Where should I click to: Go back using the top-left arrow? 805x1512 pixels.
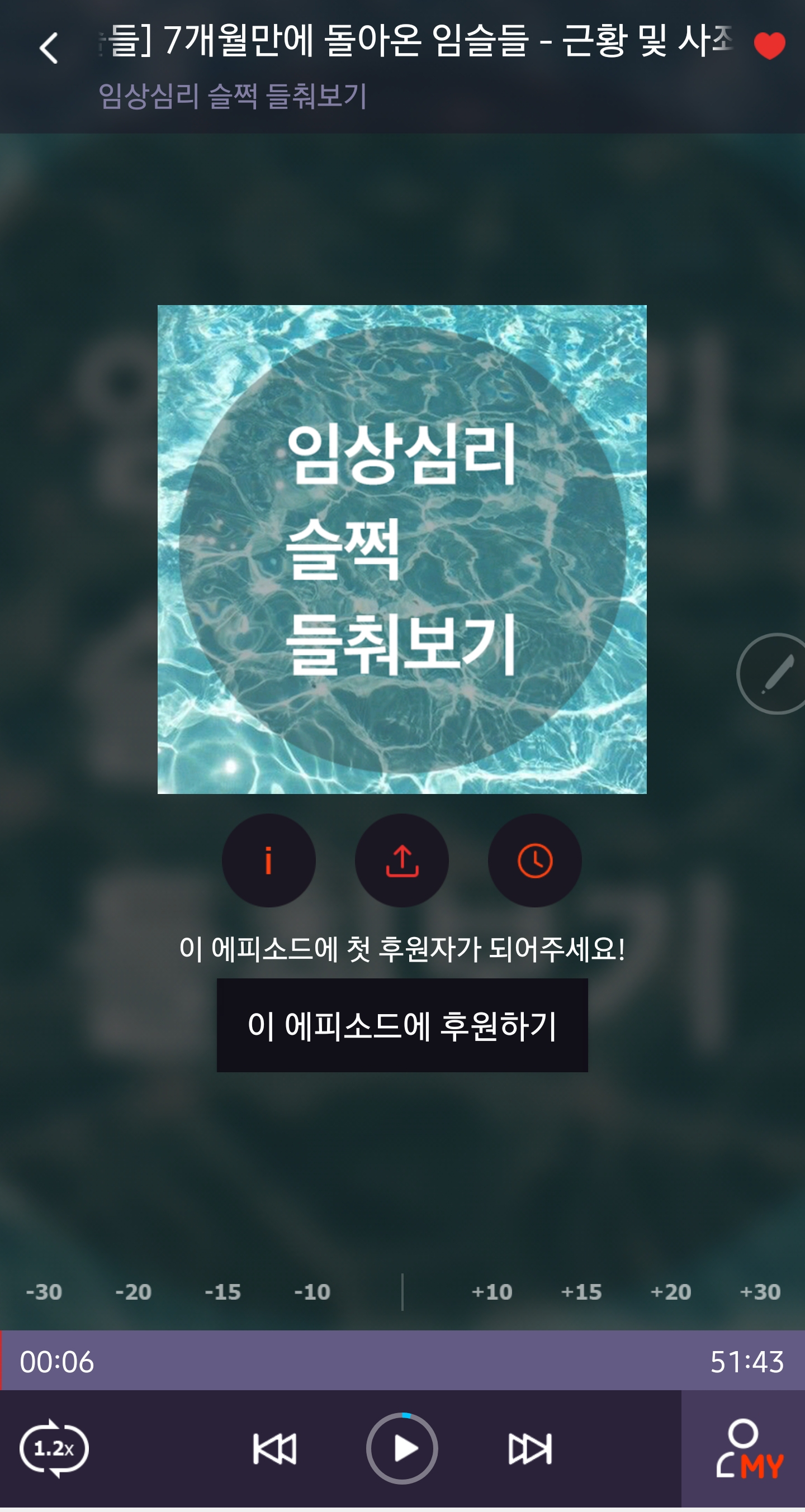click(49, 48)
